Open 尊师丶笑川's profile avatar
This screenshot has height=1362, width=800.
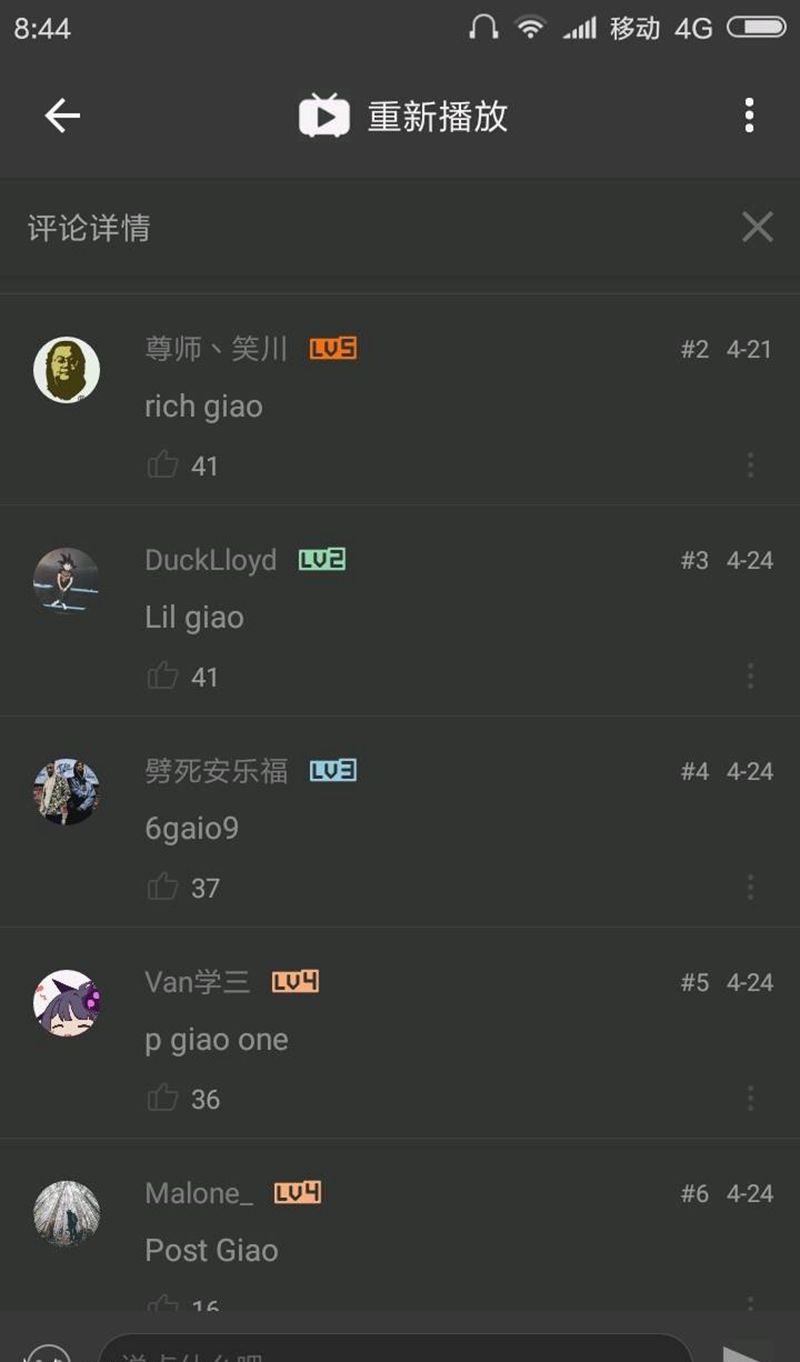click(x=67, y=370)
